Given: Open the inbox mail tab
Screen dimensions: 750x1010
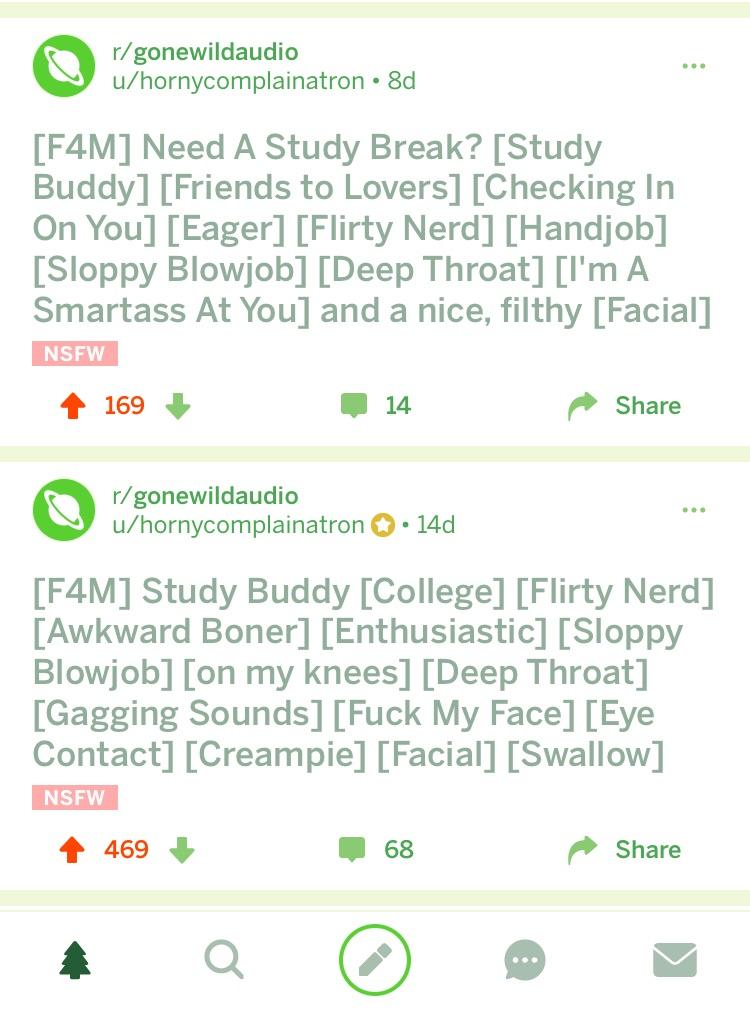Looking at the screenshot, I should 675,960.
